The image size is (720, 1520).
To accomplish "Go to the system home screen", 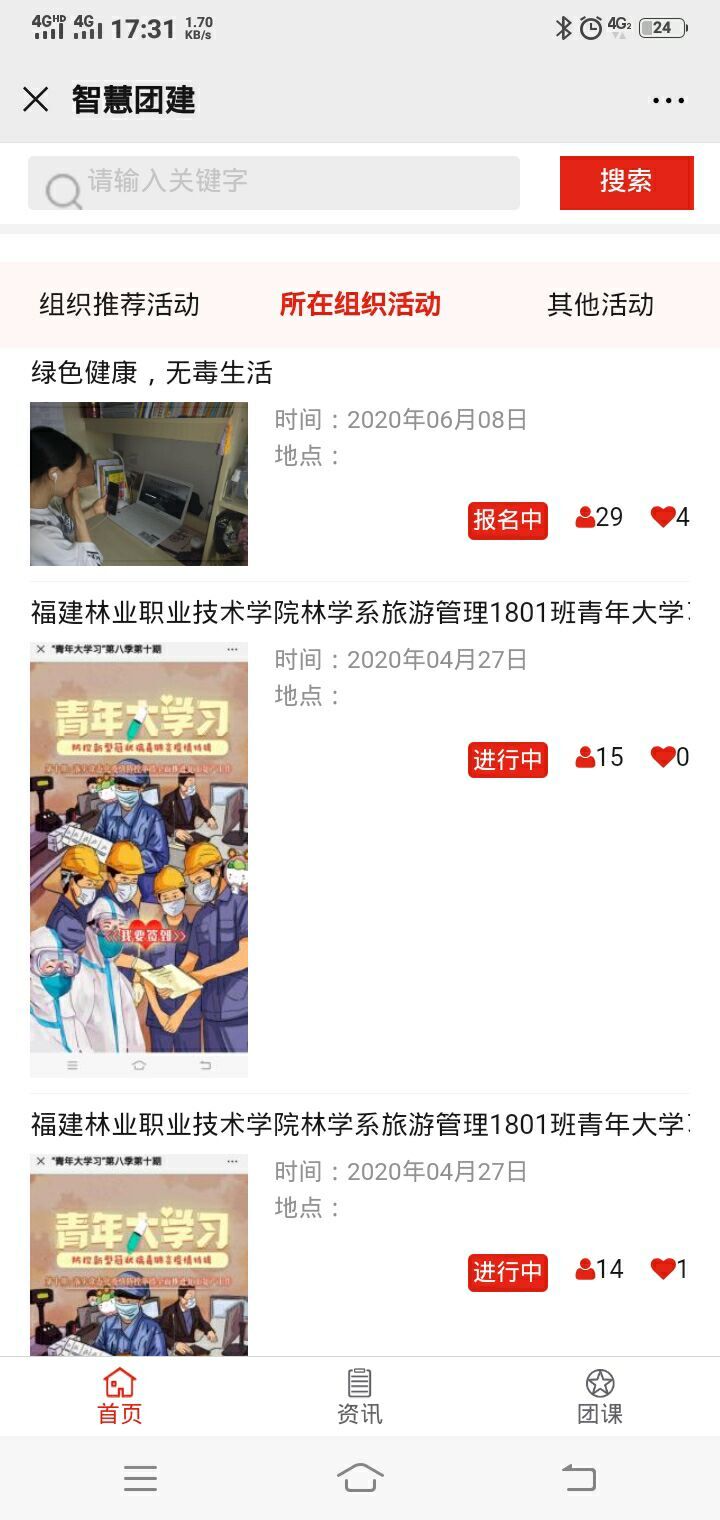I will 360,1478.
